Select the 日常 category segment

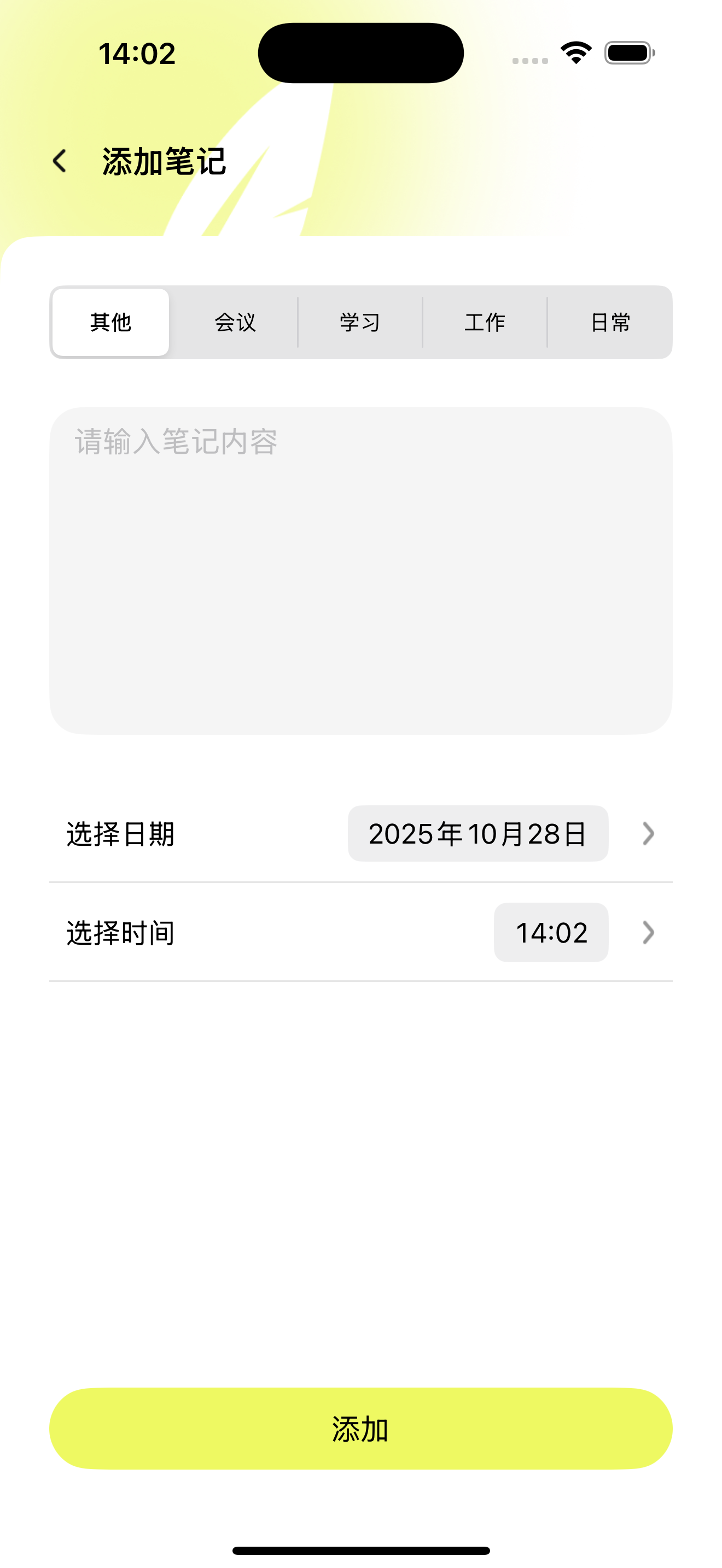pos(610,322)
